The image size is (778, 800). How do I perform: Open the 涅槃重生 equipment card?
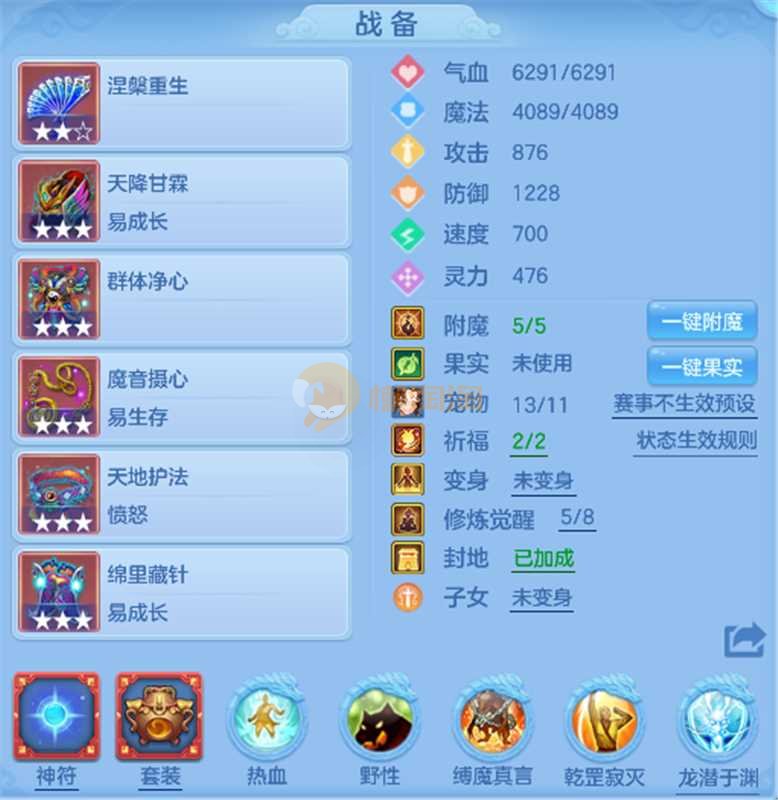click(x=182, y=103)
